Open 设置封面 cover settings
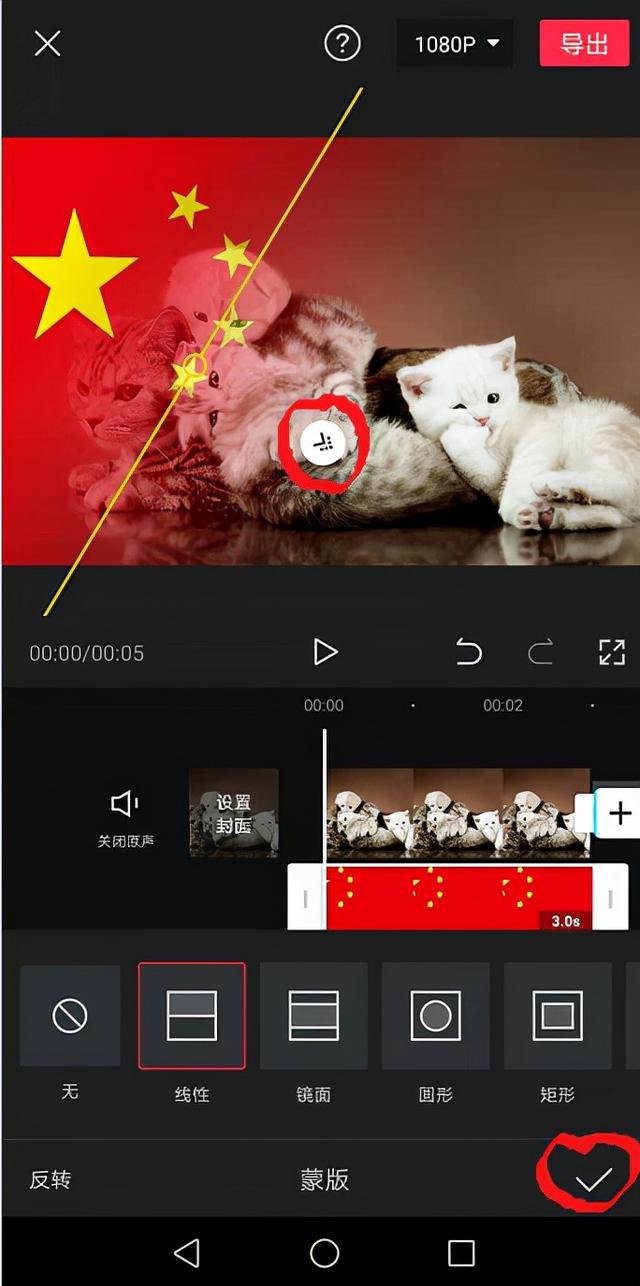The height and width of the screenshot is (1286, 640). [233, 813]
